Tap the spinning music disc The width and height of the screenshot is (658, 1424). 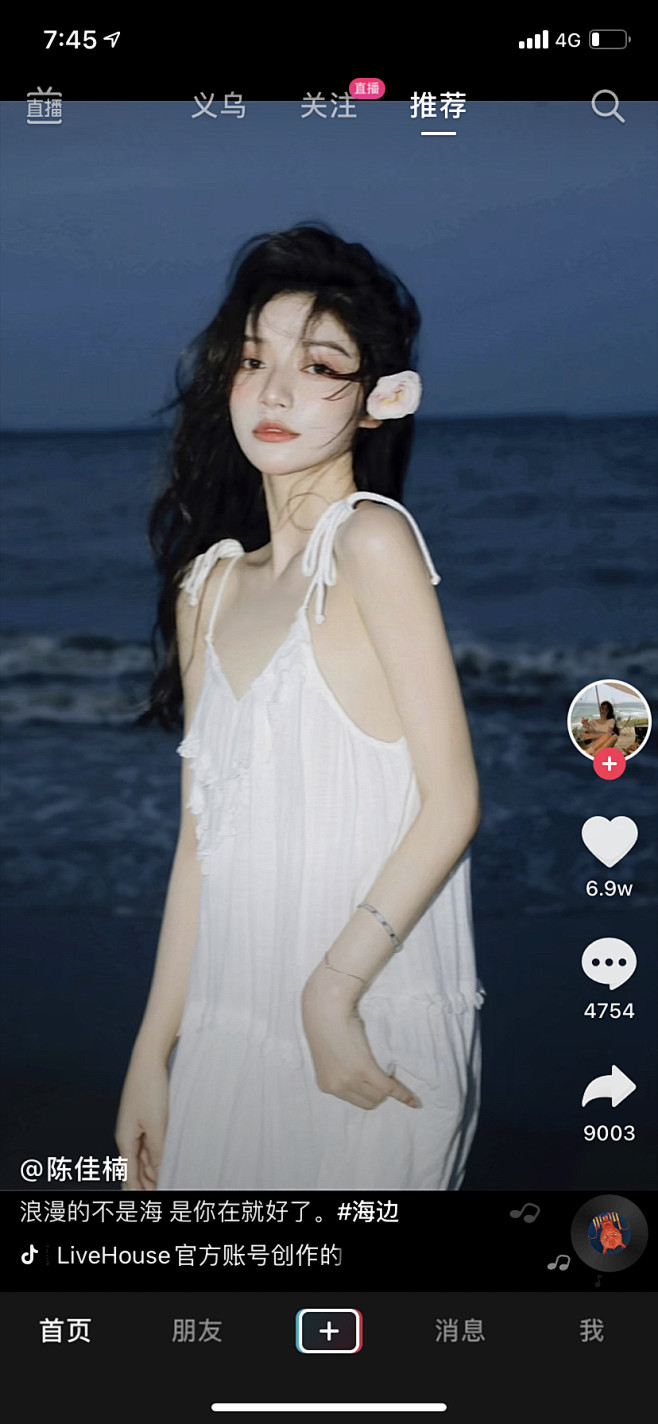609,1234
